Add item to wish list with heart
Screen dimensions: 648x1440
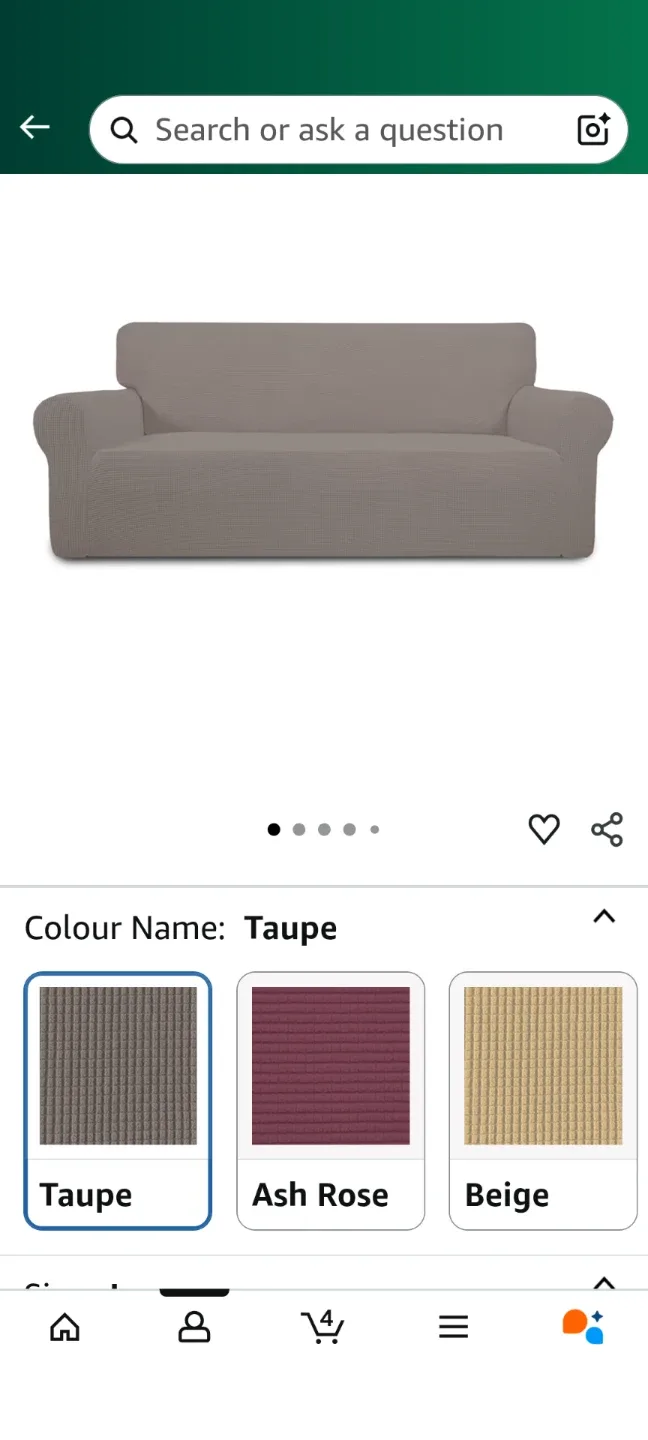point(544,829)
